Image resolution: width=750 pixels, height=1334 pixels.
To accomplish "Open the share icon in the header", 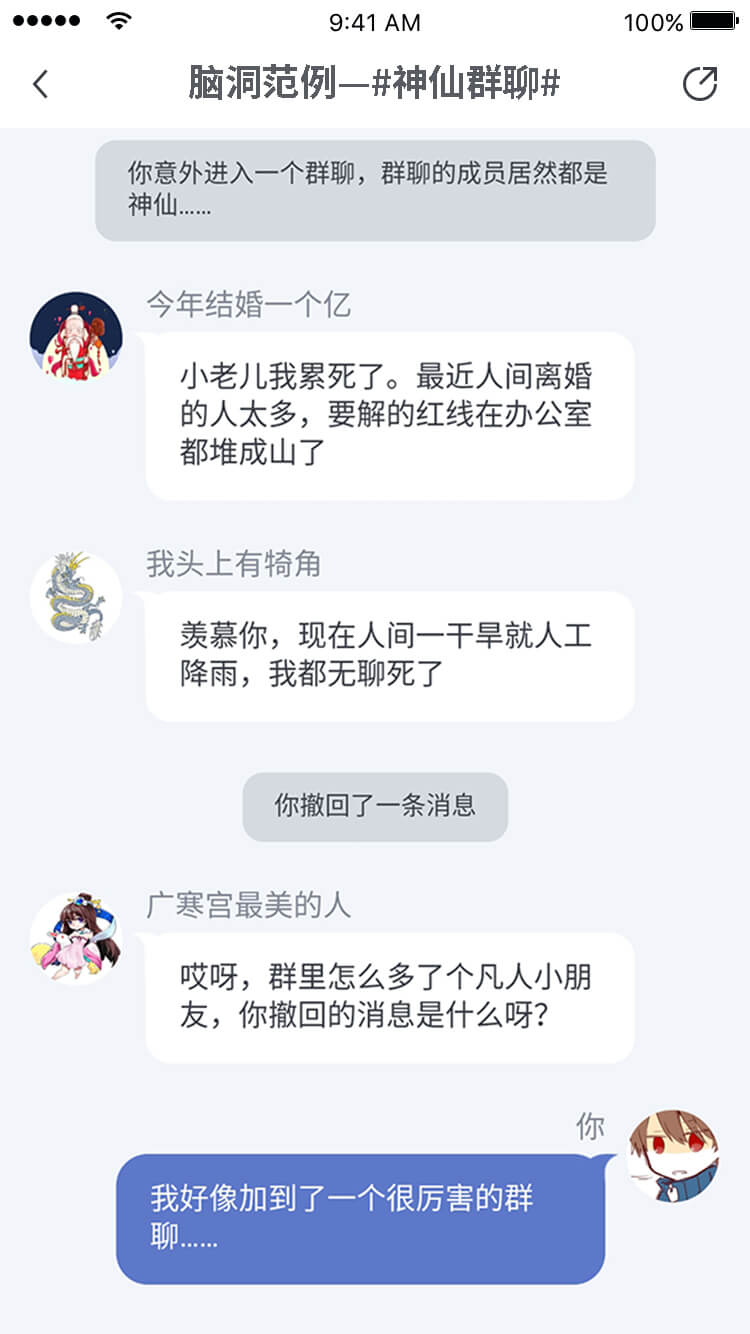I will pyautogui.click(x=700, y=84).
